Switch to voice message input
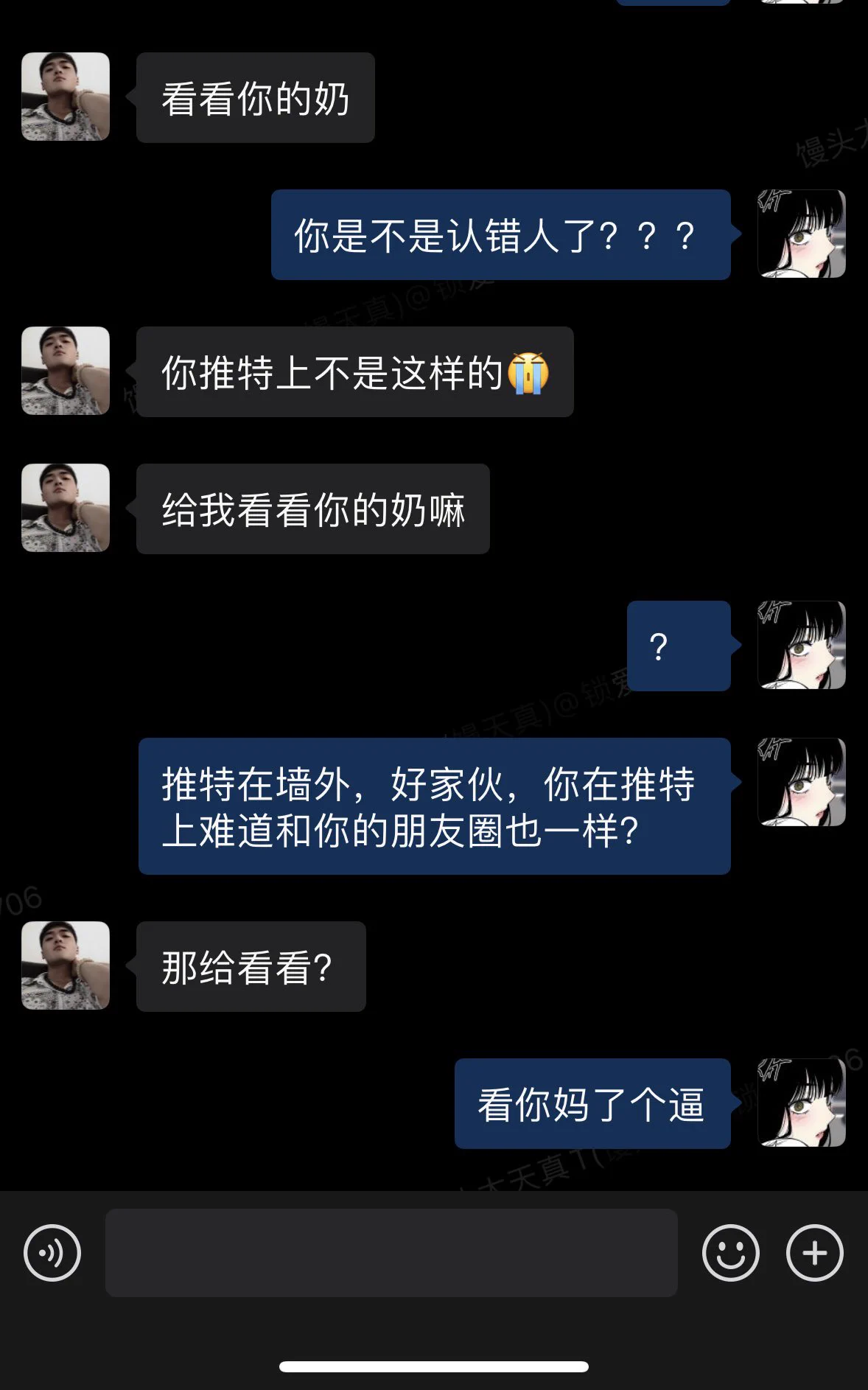868x1390 pixels. coord(52,1253)
